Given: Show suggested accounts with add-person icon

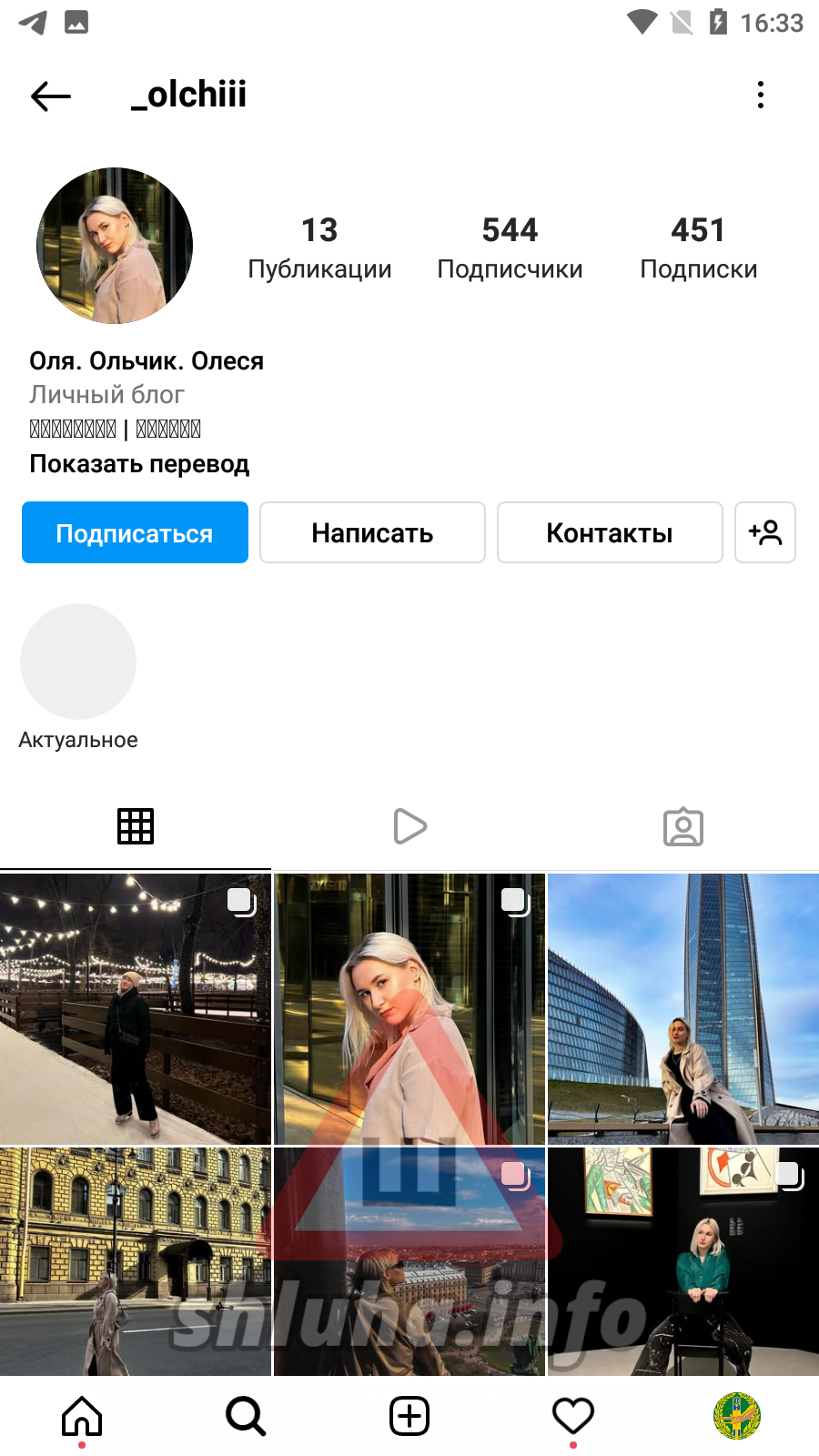Looking at the screenshot, I should [x=765, y=533].
